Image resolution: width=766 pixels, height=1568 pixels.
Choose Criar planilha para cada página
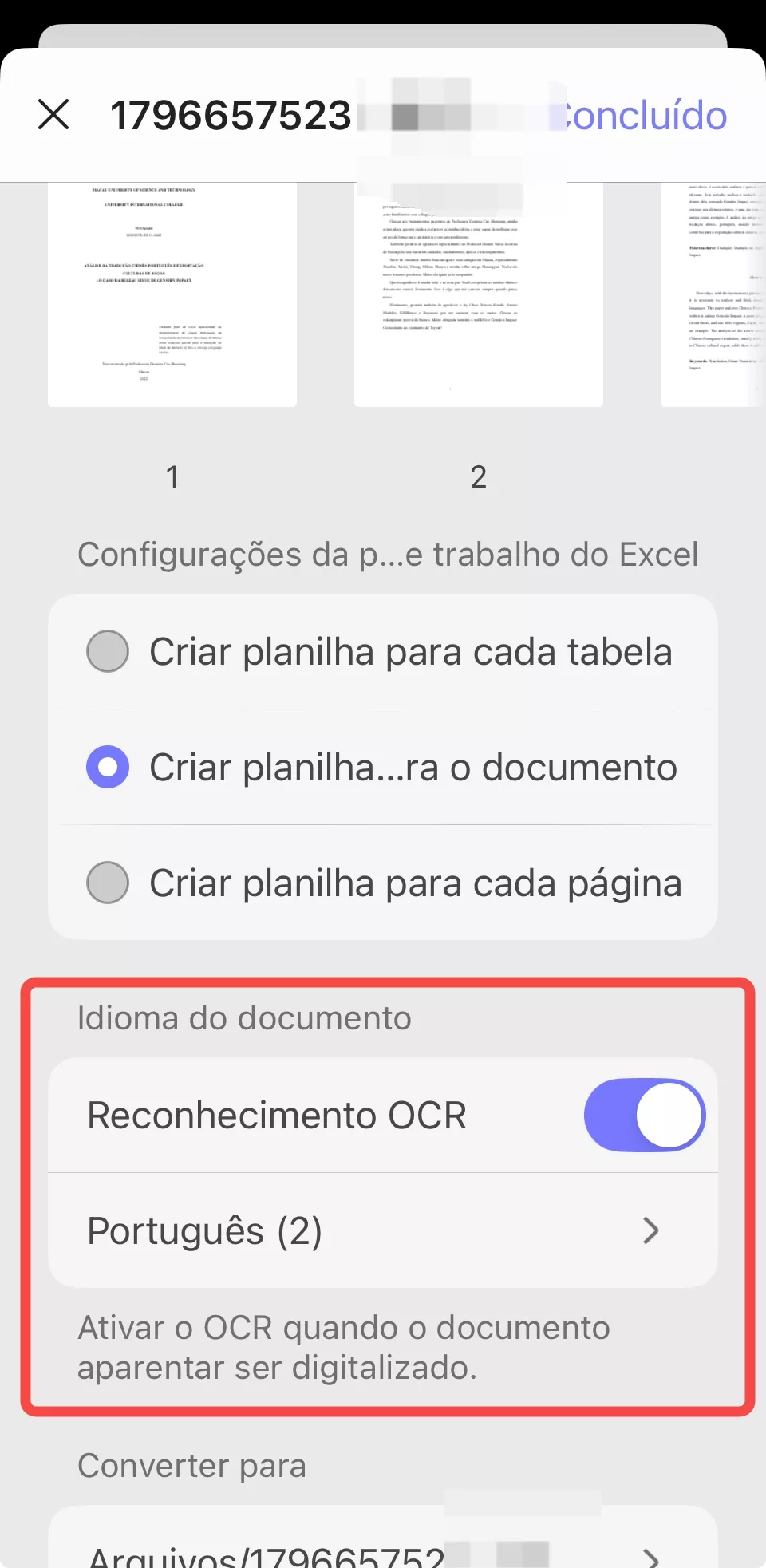(x=383, y=883)
